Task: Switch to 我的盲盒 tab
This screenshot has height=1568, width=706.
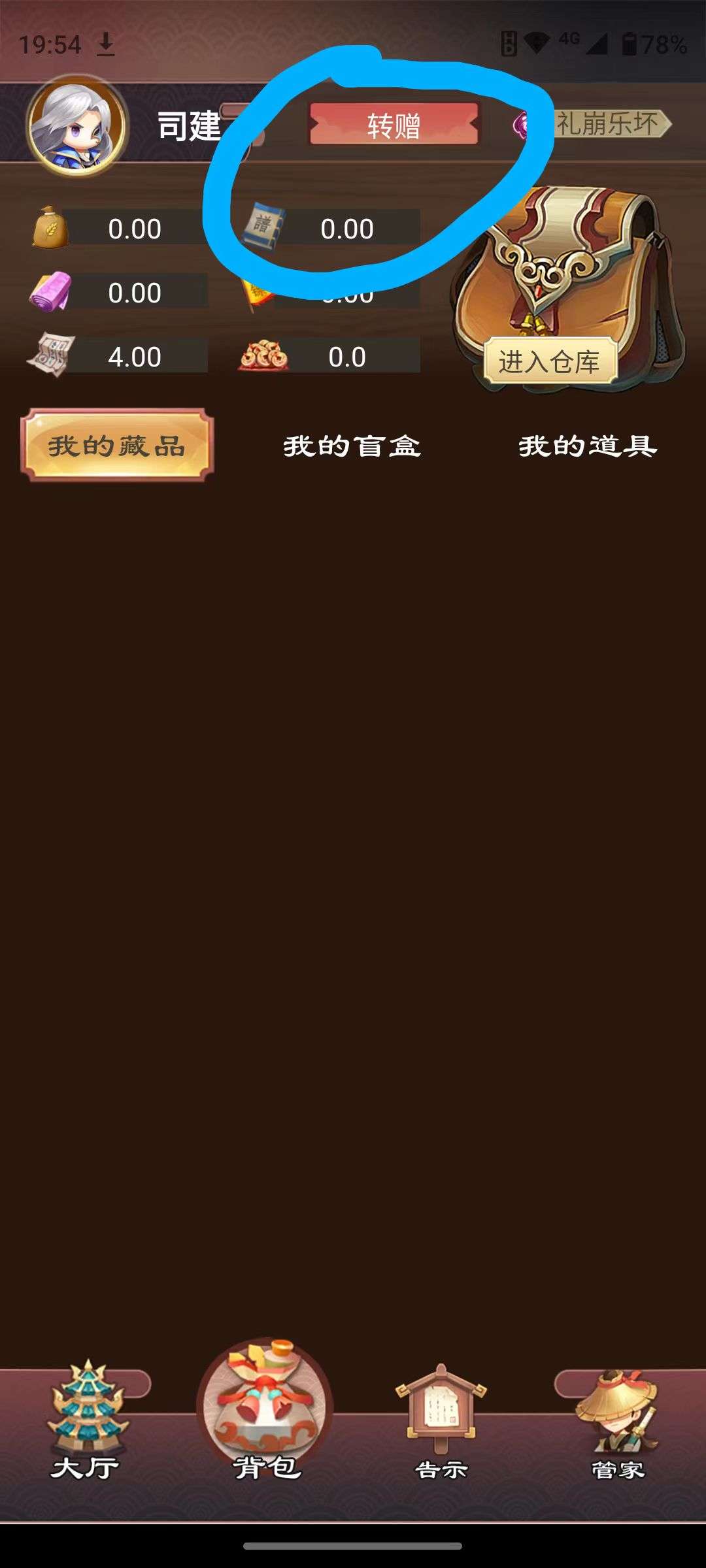Action: 352,446
